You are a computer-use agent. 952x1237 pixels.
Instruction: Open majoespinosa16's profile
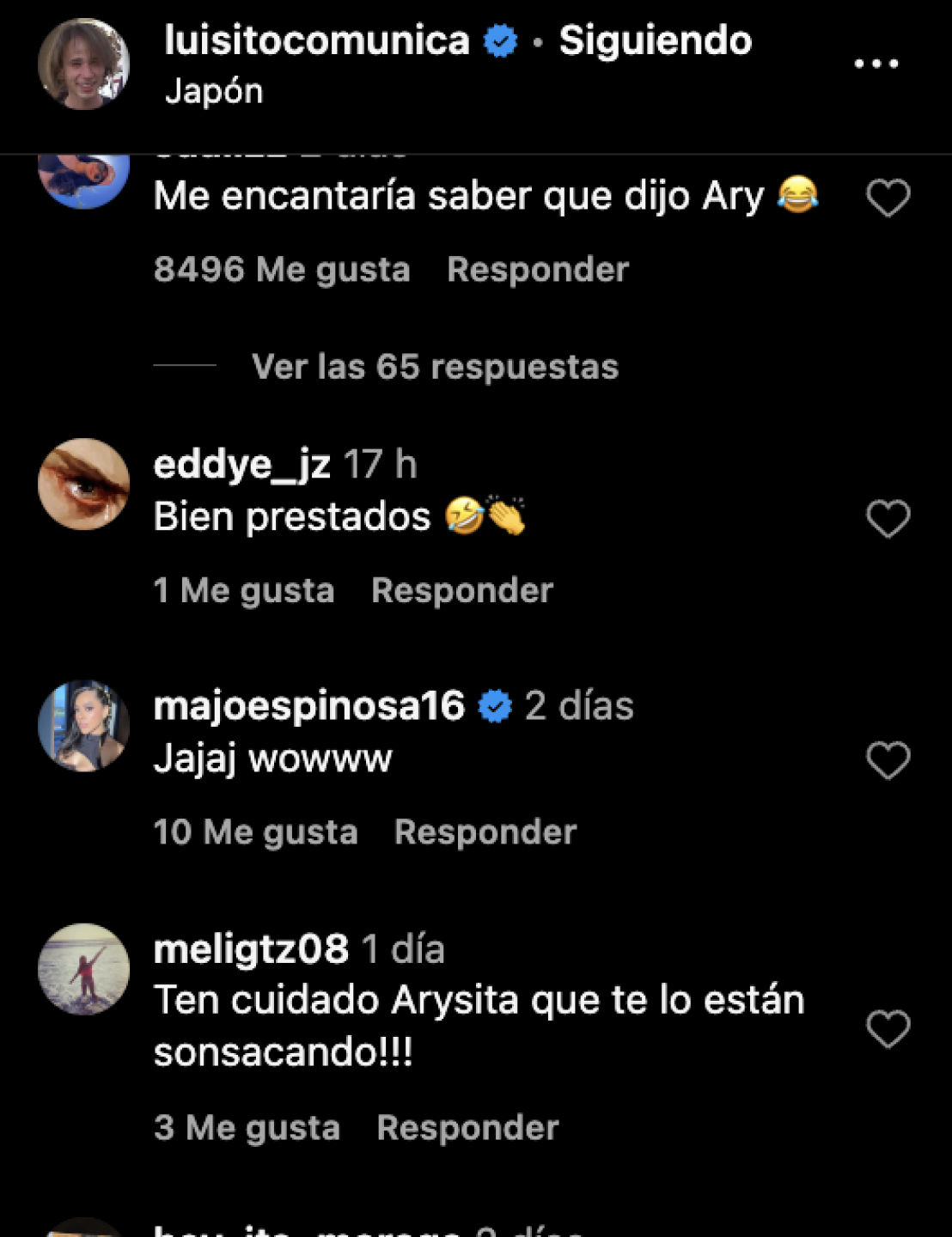tap(308, 706)
